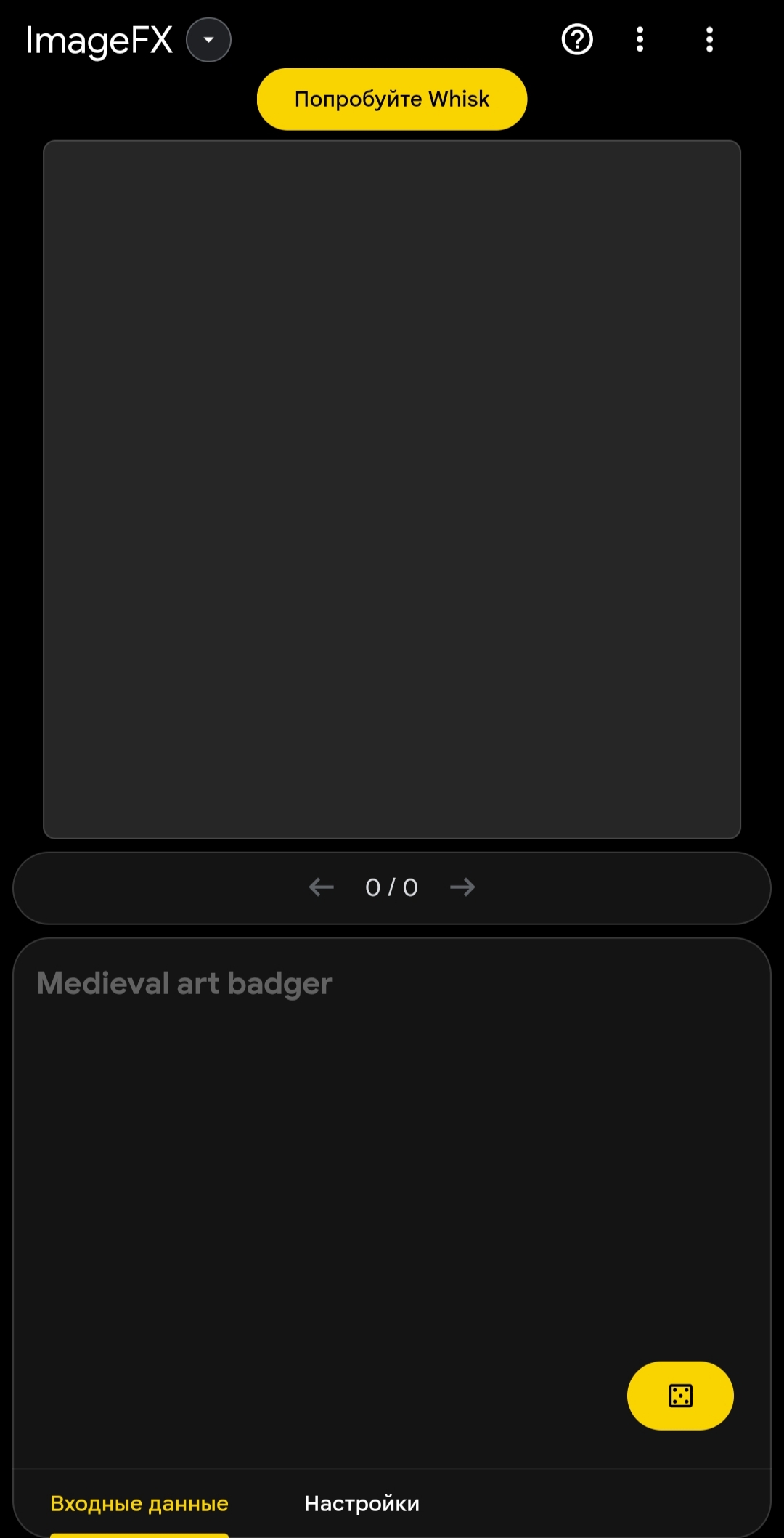Switch to the Входные данные tab
This screenshot has width=784, height=1538.
pyautogui.click(x=139, y=1503)
